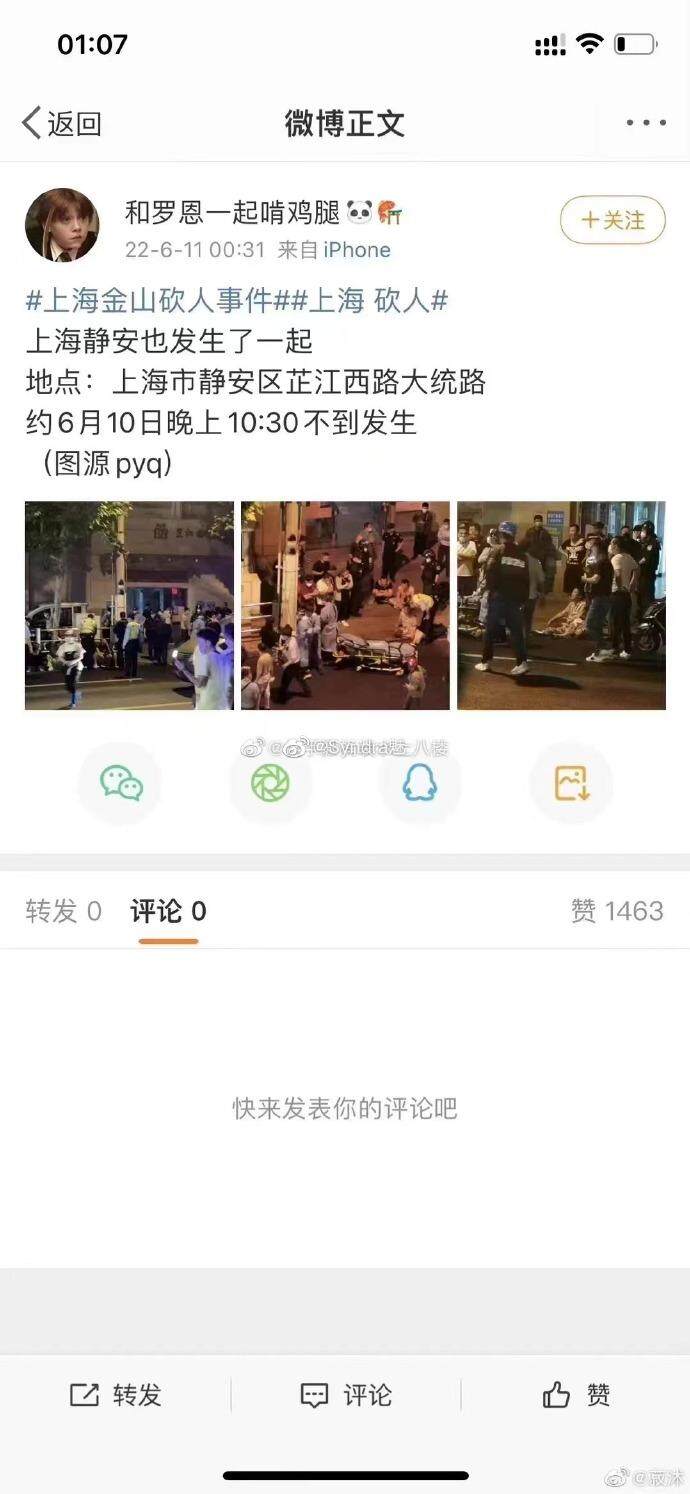
Task: Show the 赞 1463 likes list
Action: 617,911
